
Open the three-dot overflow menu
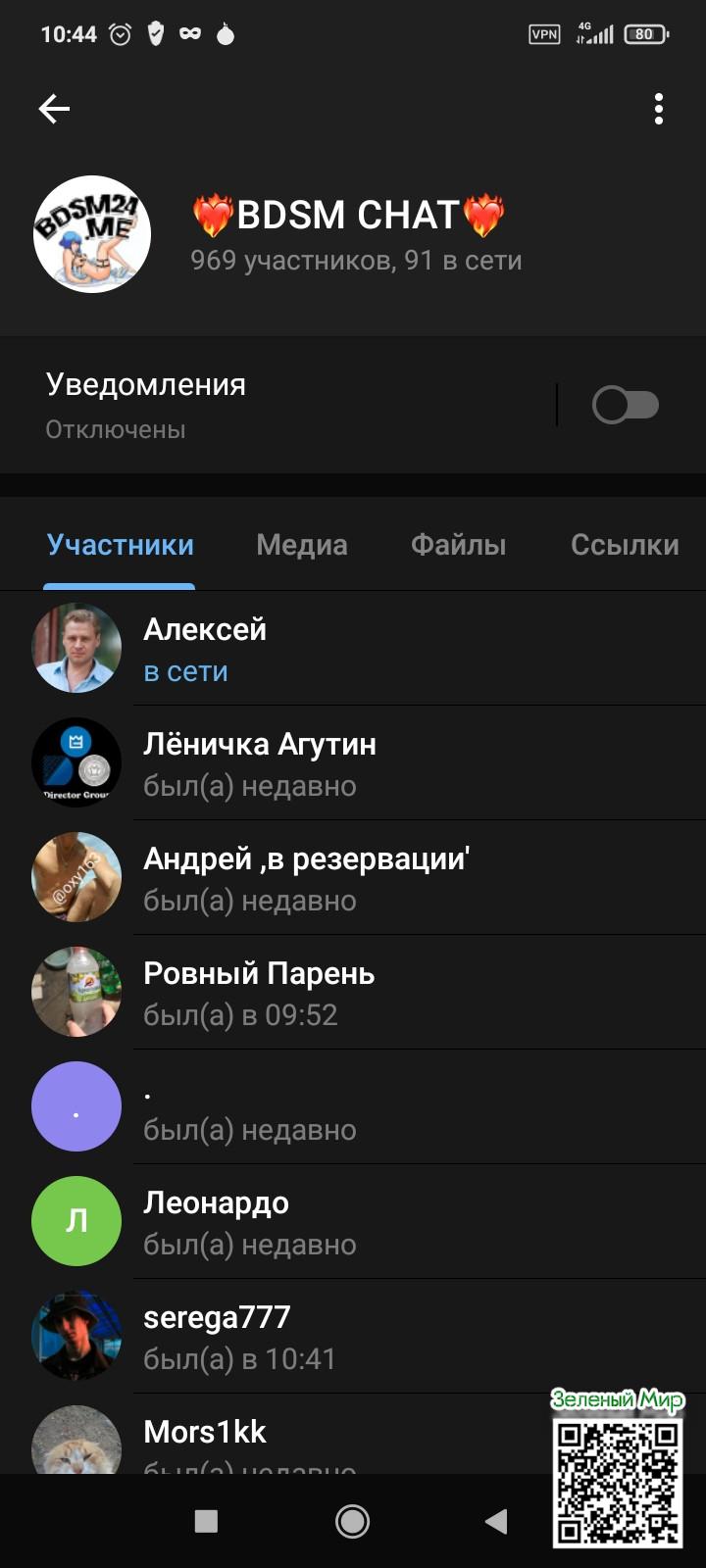click(658, 109)
